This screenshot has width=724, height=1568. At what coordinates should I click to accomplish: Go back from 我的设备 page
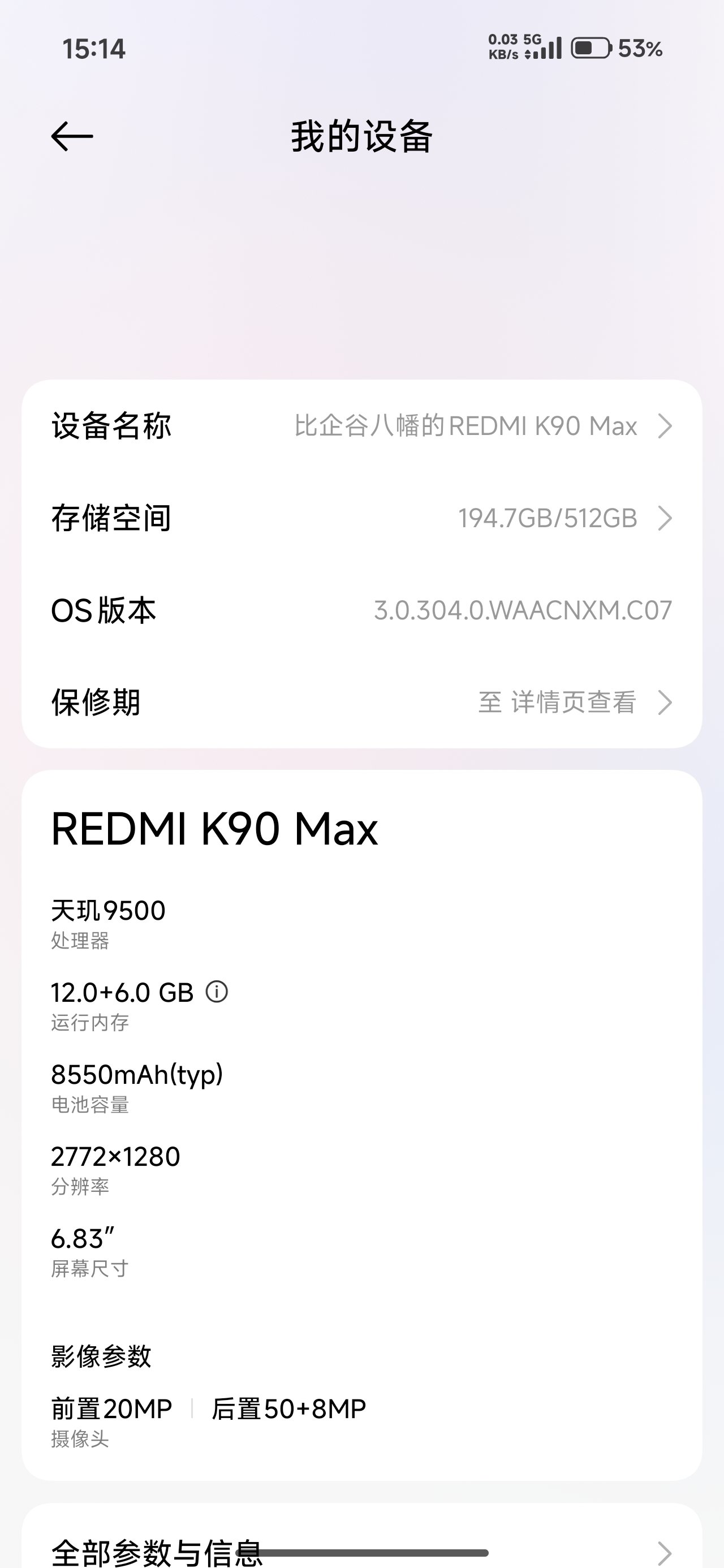click(72, 136)
